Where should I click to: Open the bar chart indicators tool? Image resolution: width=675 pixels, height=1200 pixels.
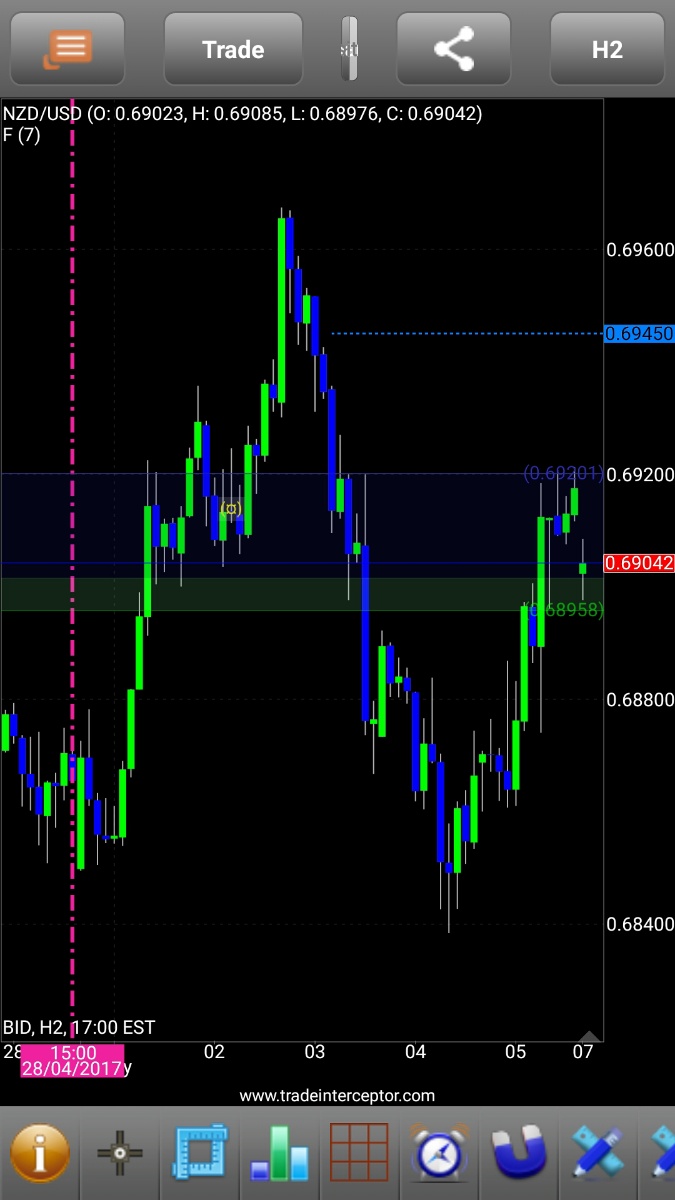pyautogui.click(x=281, y=1153)
